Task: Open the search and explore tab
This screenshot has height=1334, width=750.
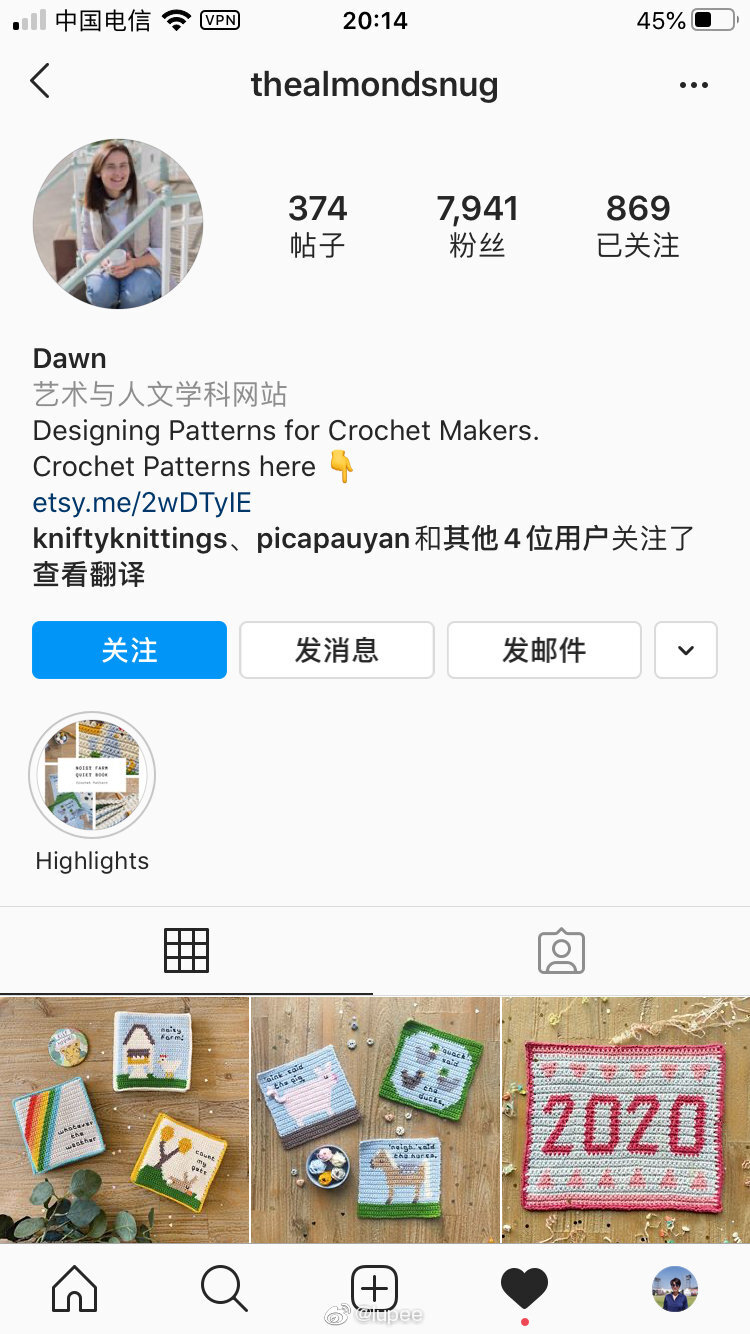Action: coord(224,1289)
